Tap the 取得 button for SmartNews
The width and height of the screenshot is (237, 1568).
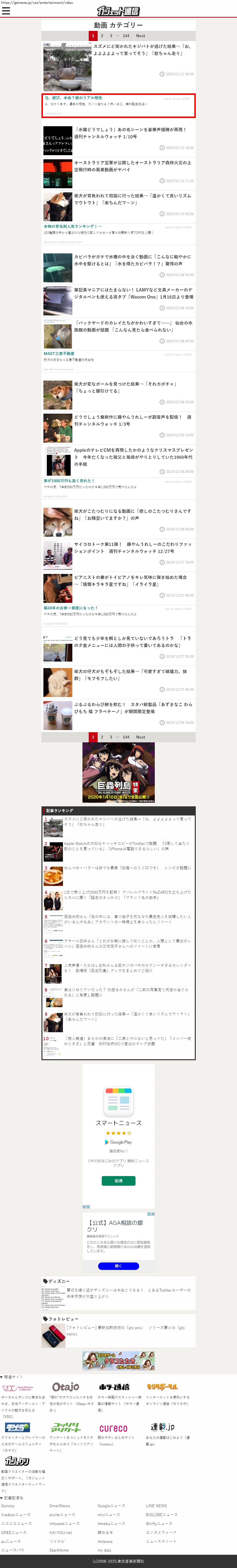(119, 1180)
